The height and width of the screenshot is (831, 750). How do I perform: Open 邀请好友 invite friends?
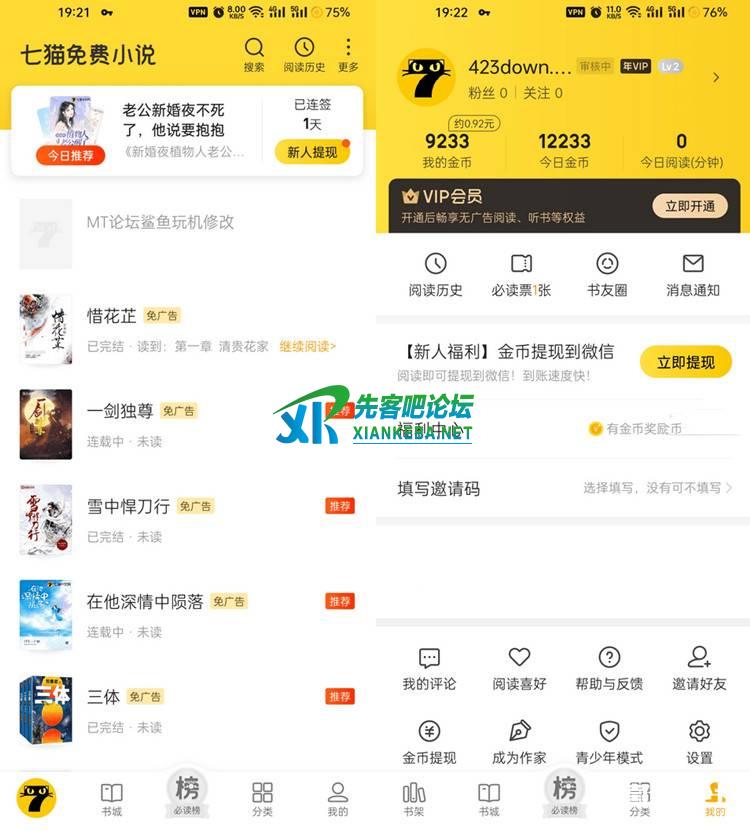(x=699, y=669)
